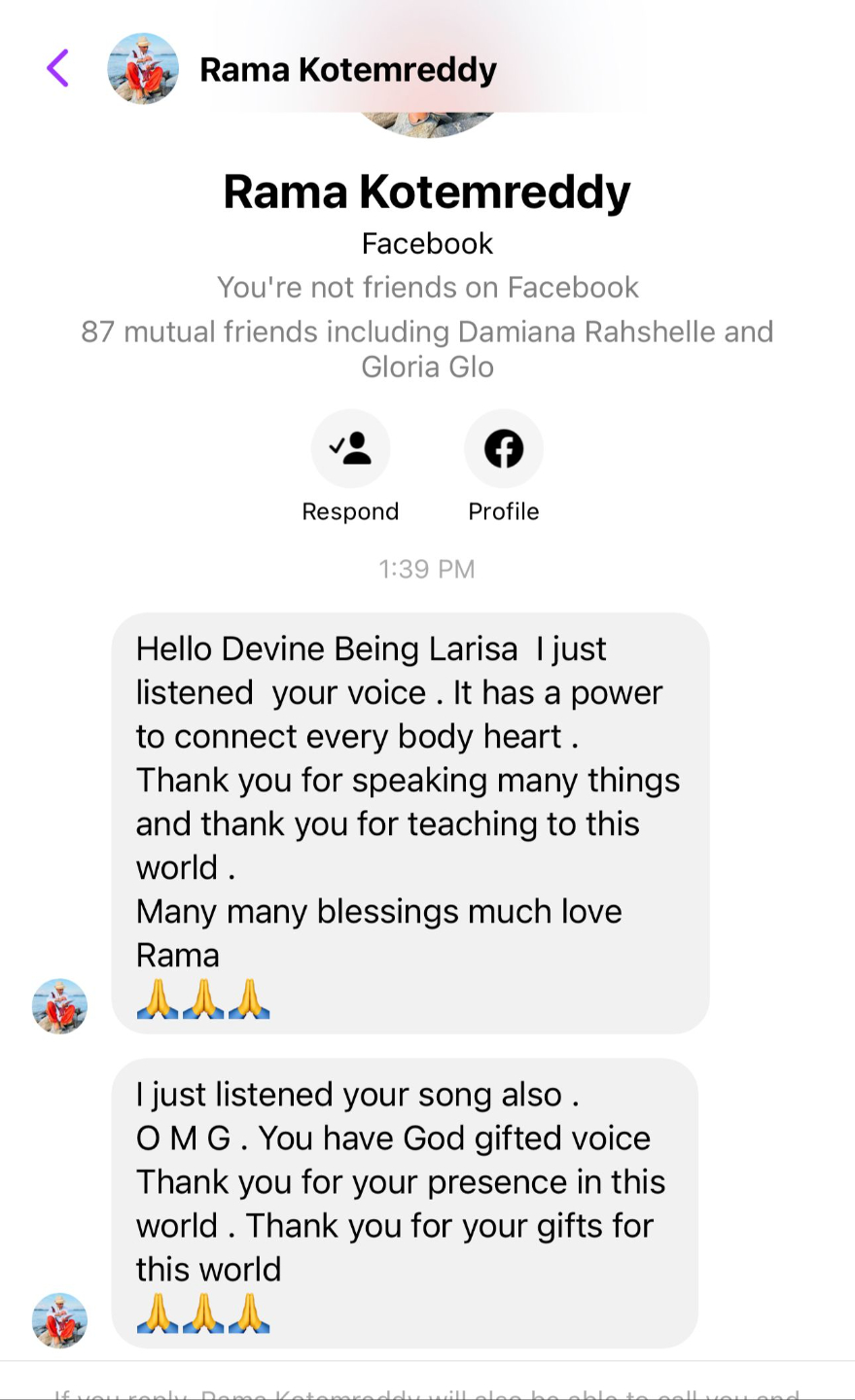855x1400 pixels.
Task: Tap the Respond button
Action: tap(350, 449)
